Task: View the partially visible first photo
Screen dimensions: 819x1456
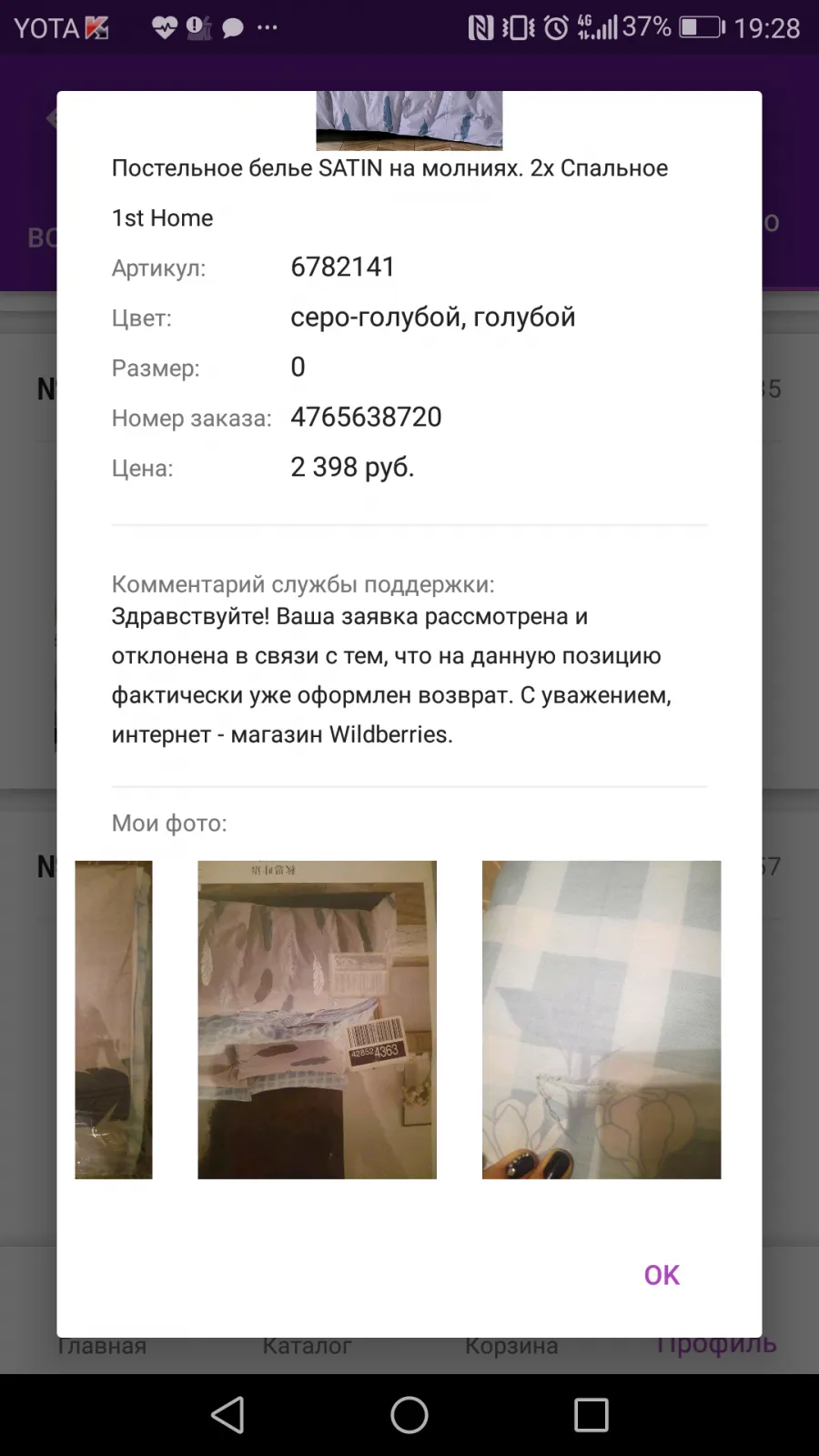Action: 113,1019
